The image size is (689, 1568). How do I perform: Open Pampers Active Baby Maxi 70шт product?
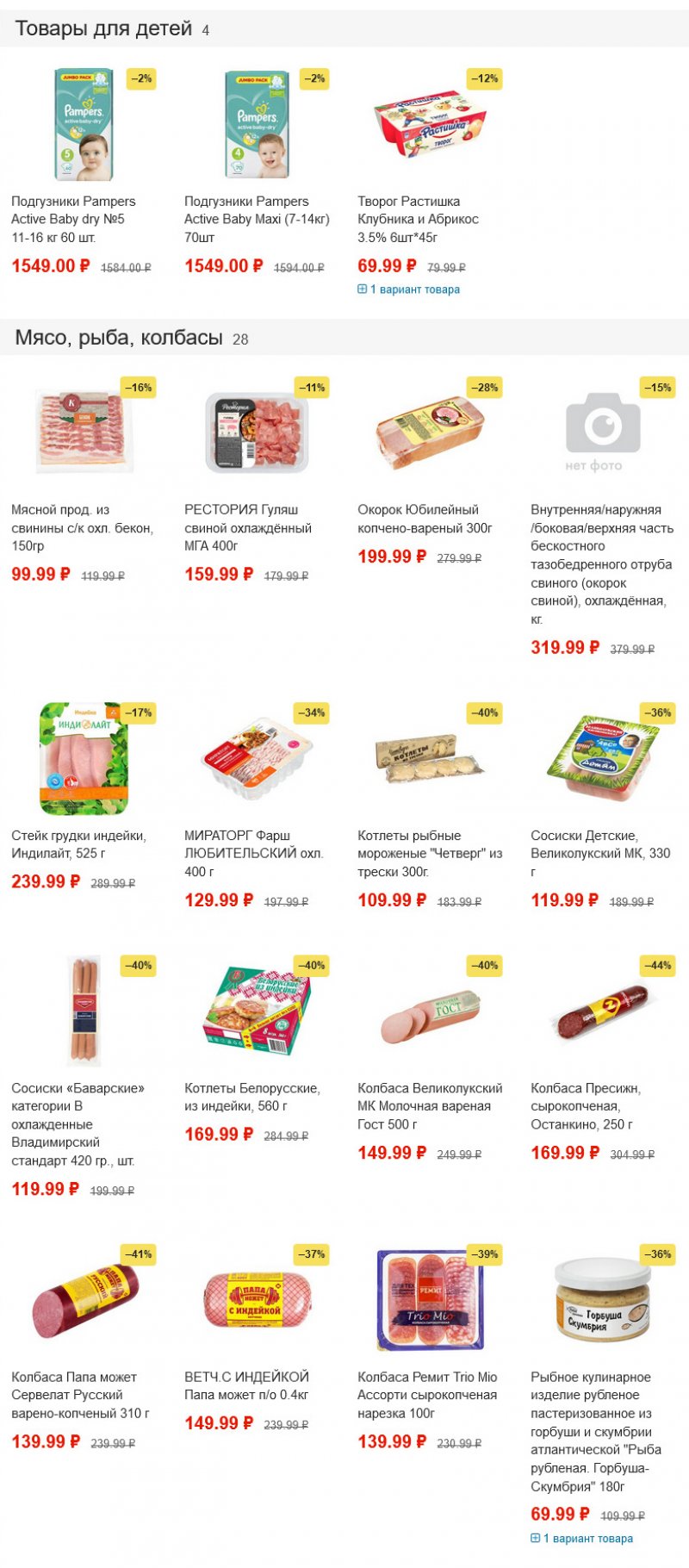(x=257, y=219)
